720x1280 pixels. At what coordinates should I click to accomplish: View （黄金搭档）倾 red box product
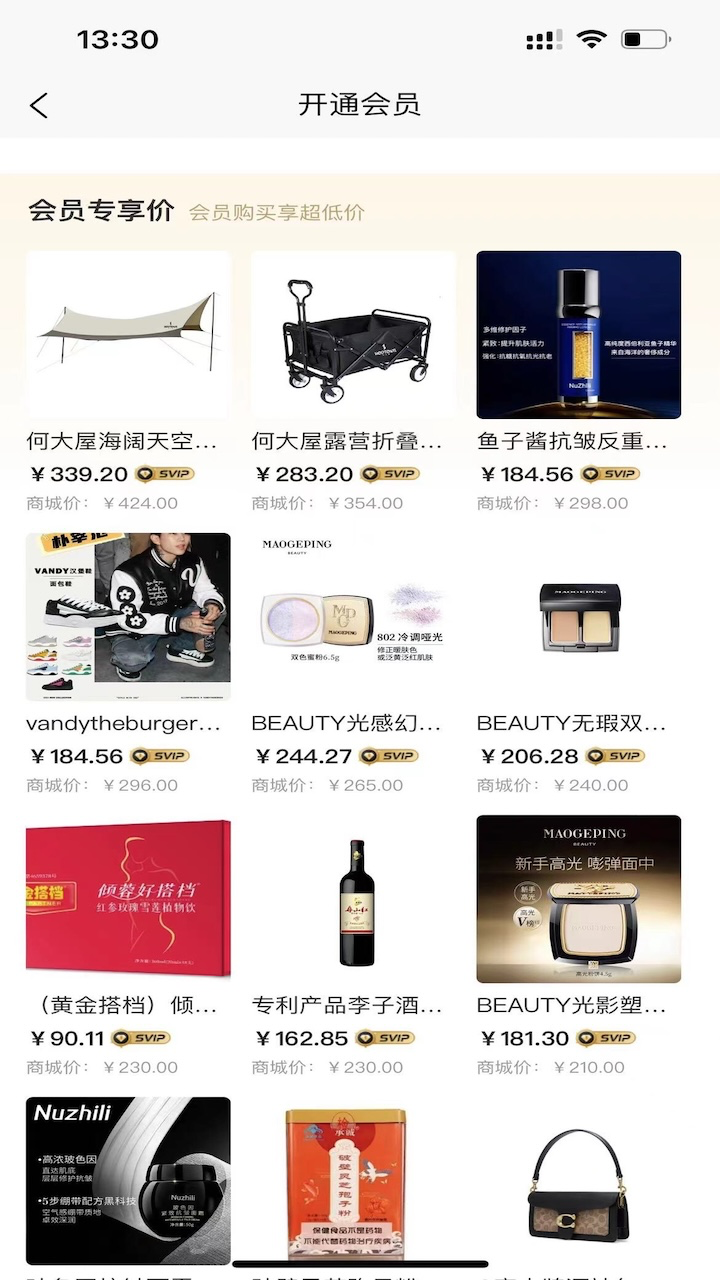(128, 898)
